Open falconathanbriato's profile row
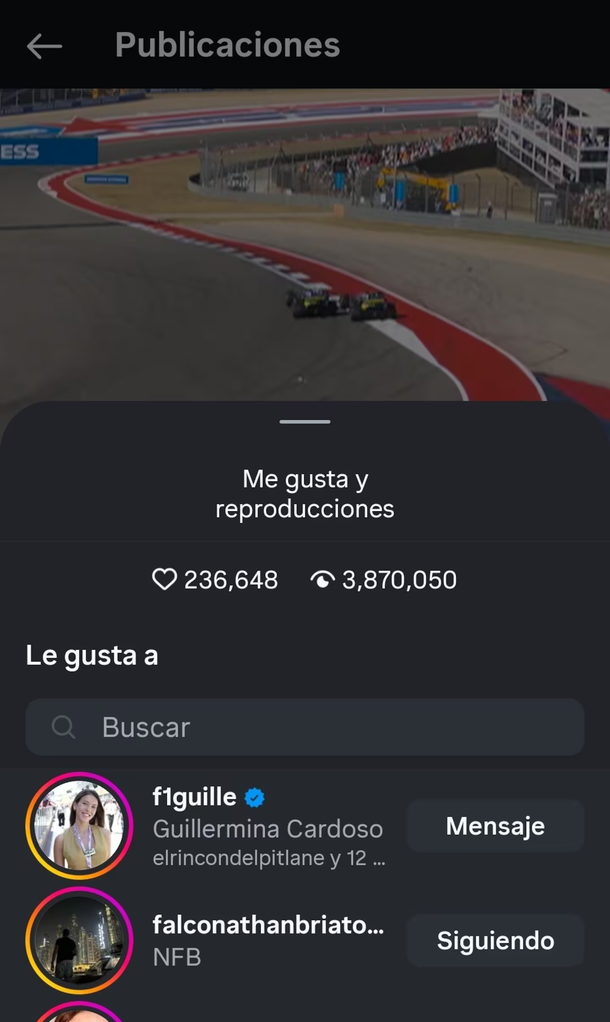The height and width of the screenshot is (1022, 610). point(268,941)
